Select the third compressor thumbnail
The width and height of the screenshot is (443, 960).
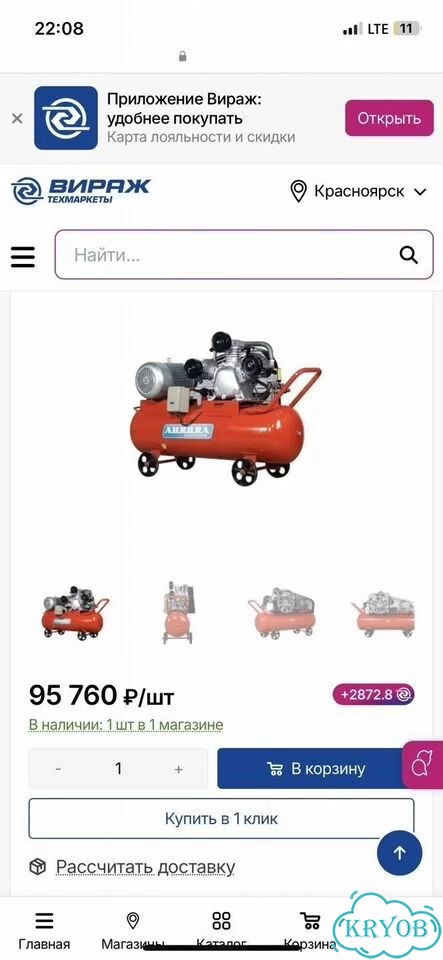point(281,612)
